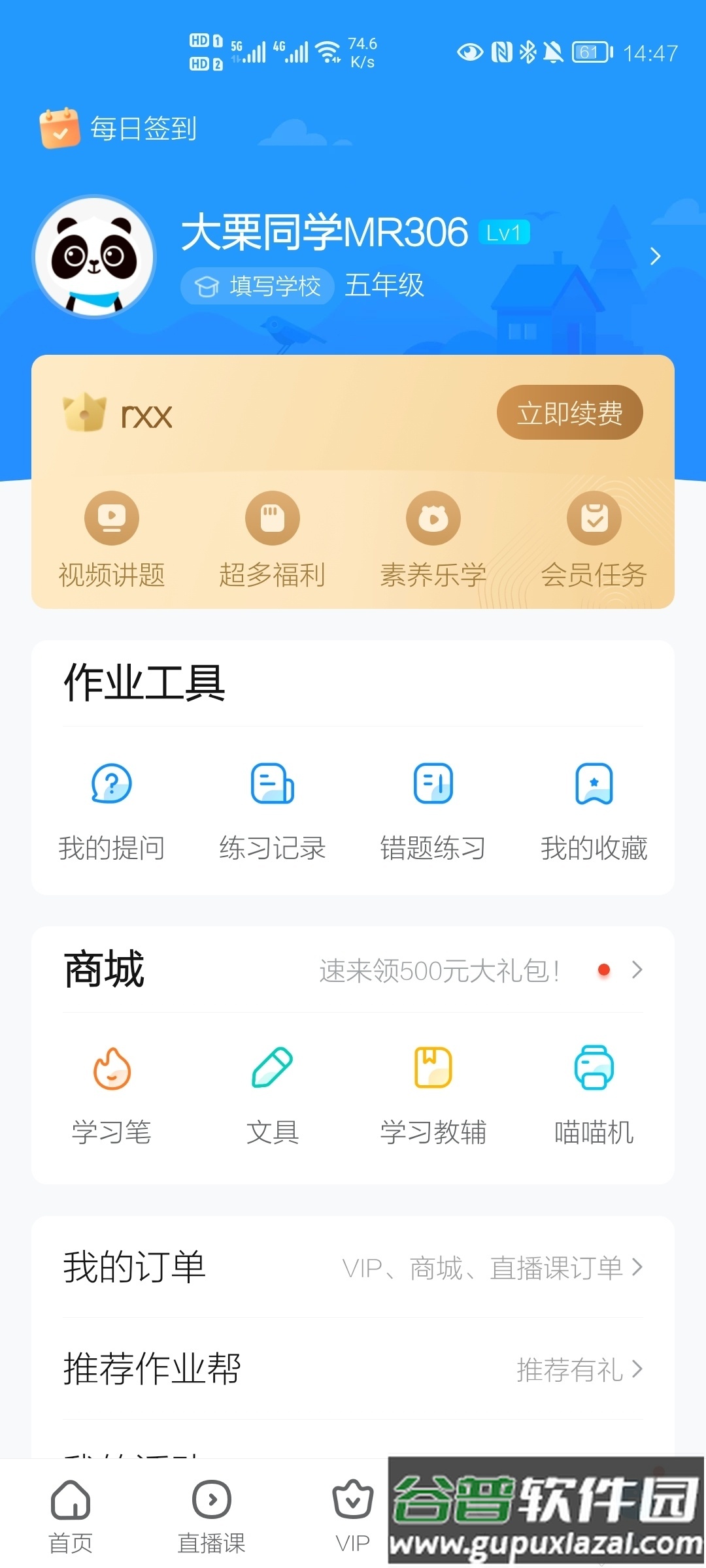Image resolution: width=706 pixels, height=1568 pixels.
Task: Open 商城 via its chevron arrow
Action: [636, 971]
